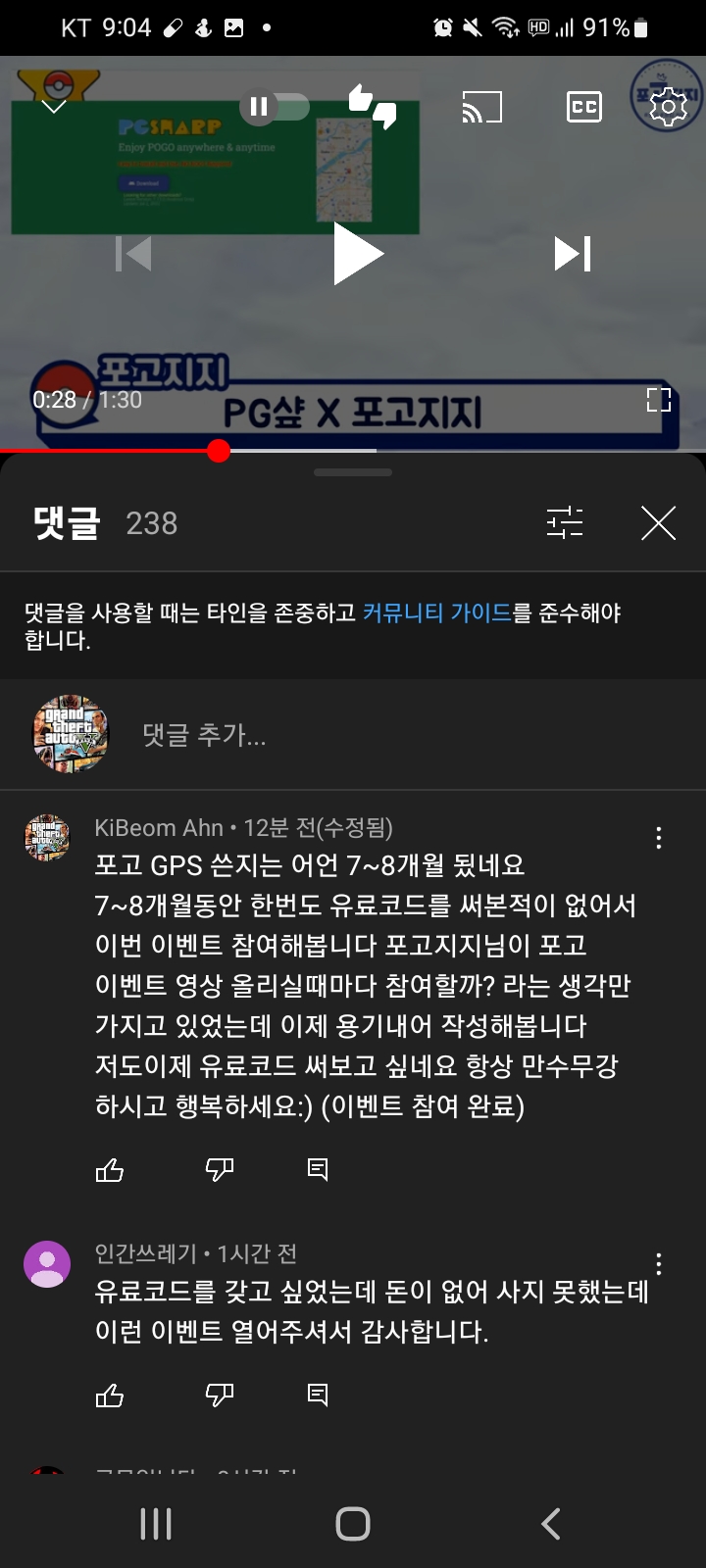Open video settings gear
The width and height of the screenshot is (706, 1568).
coord(669,106)
